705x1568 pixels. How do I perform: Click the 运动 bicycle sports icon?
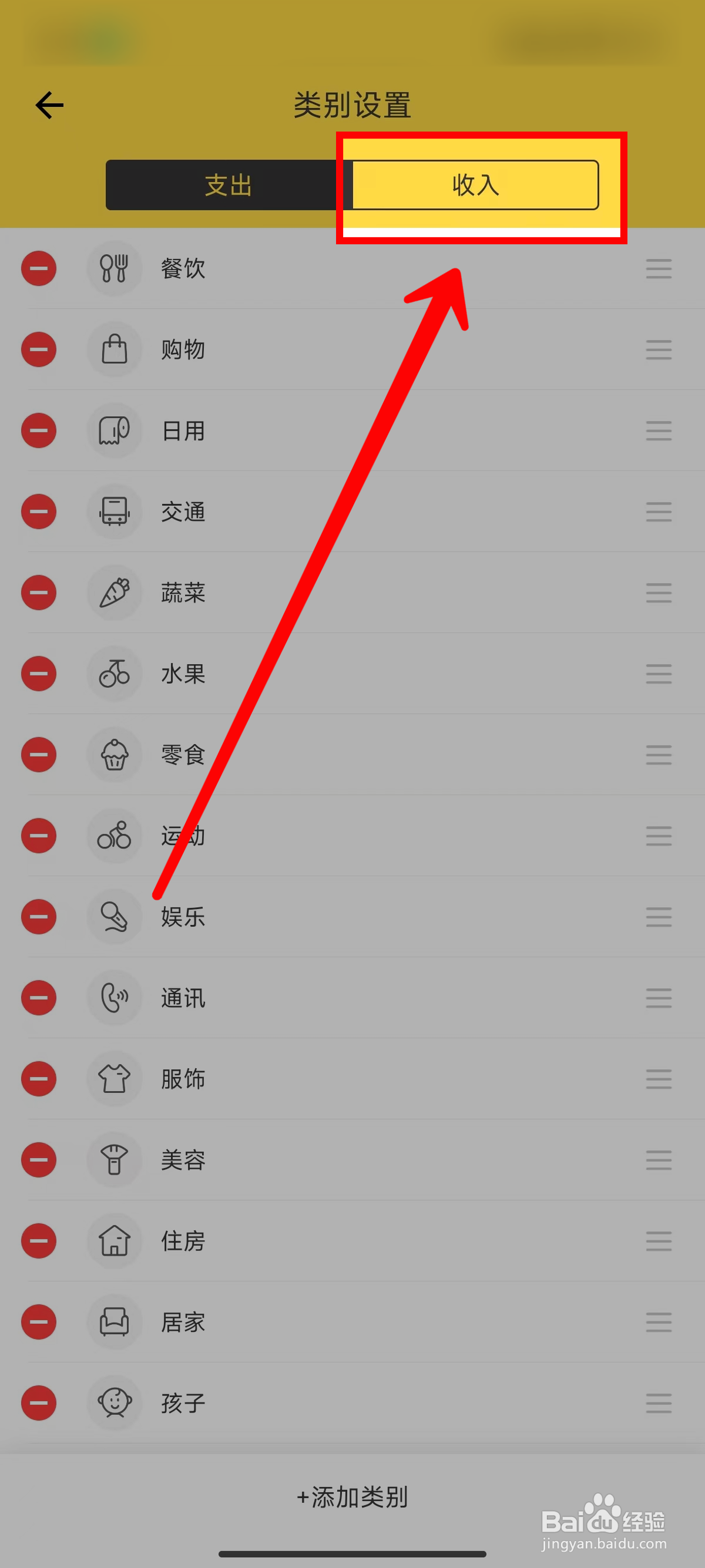coord(115,836)
